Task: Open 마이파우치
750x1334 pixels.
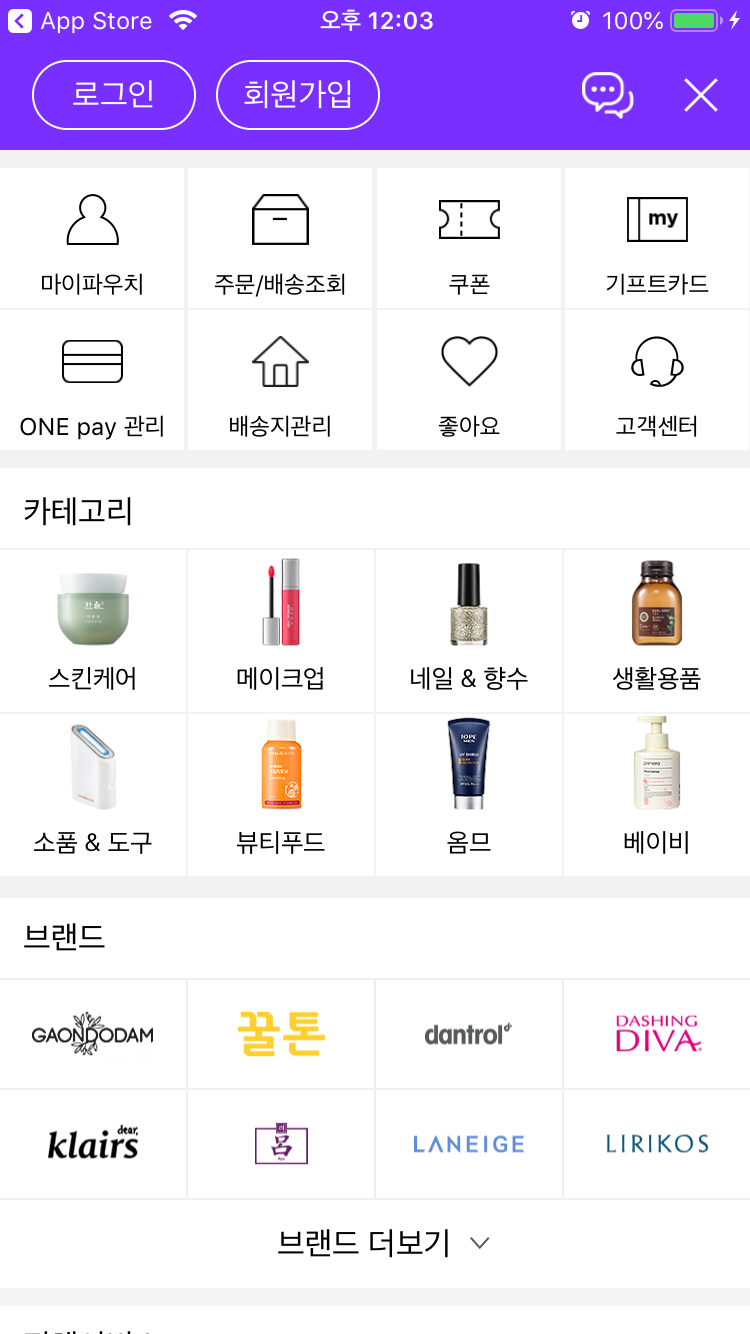Action: click(x=93, y=240)
